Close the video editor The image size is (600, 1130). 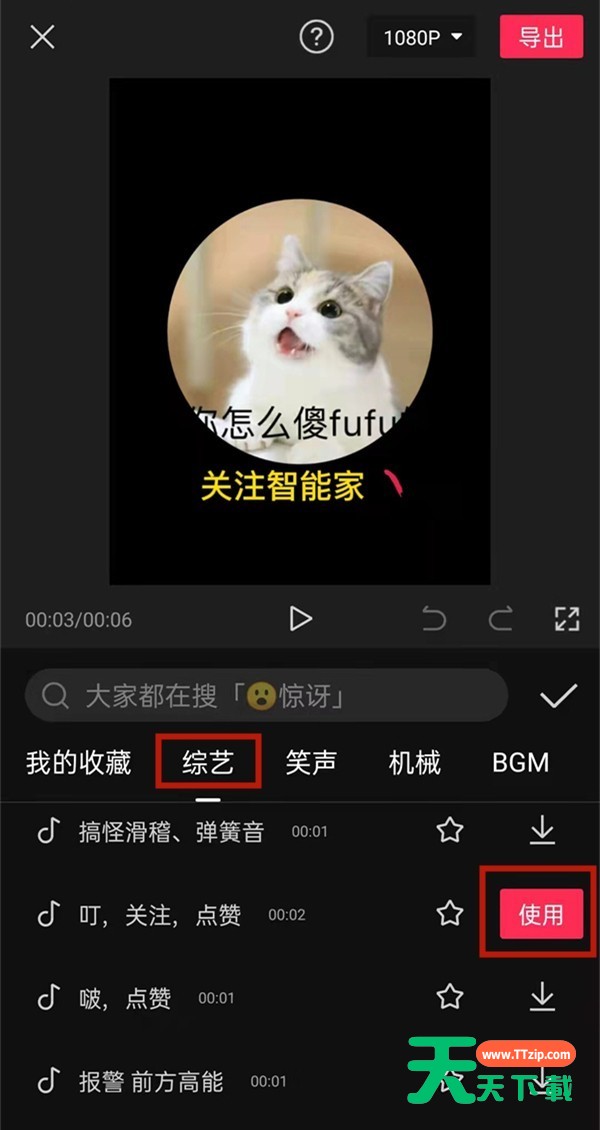coord(42,38)
